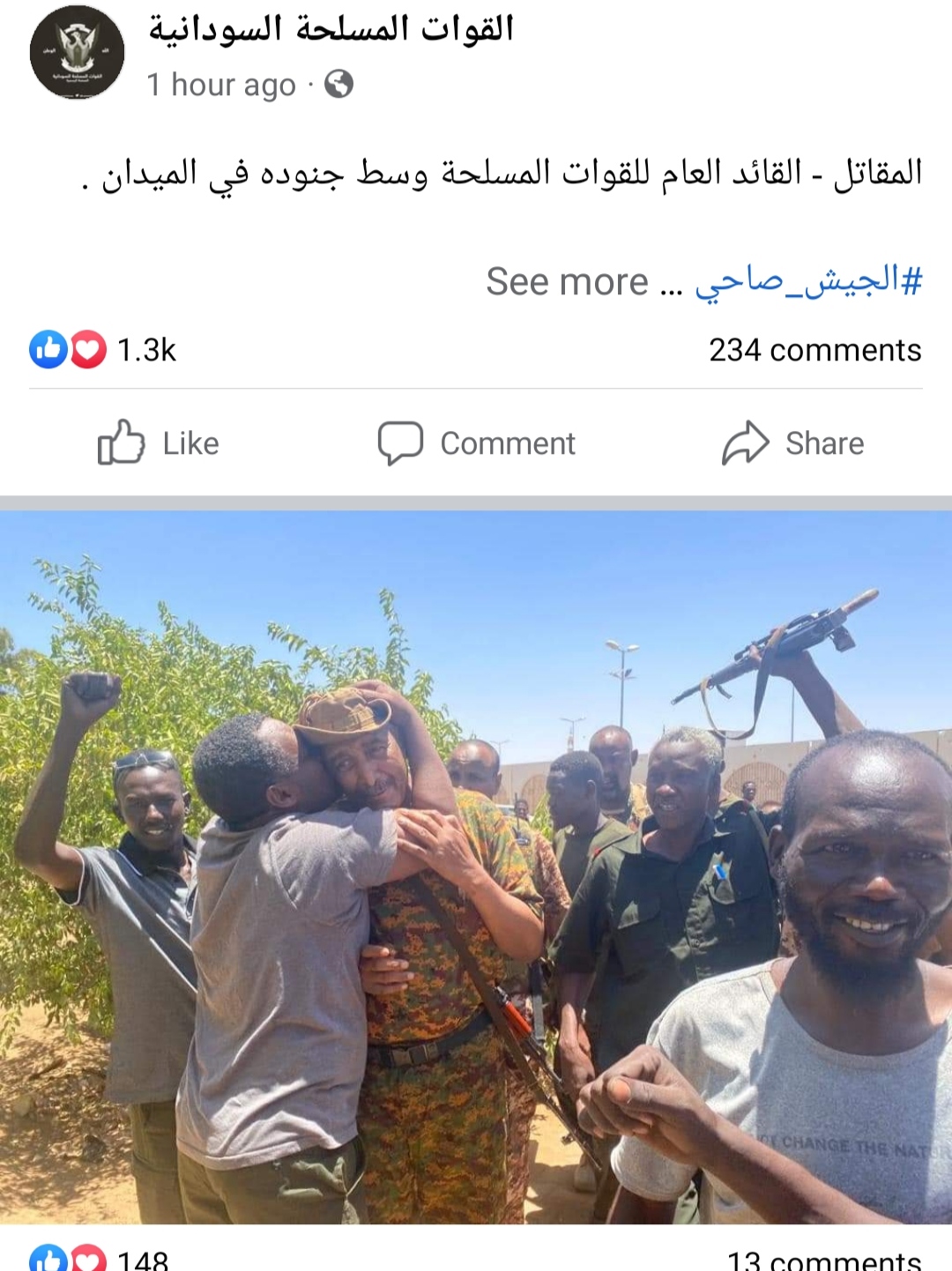Share this post
952x1271 pixels.
[x=793, y=442]
